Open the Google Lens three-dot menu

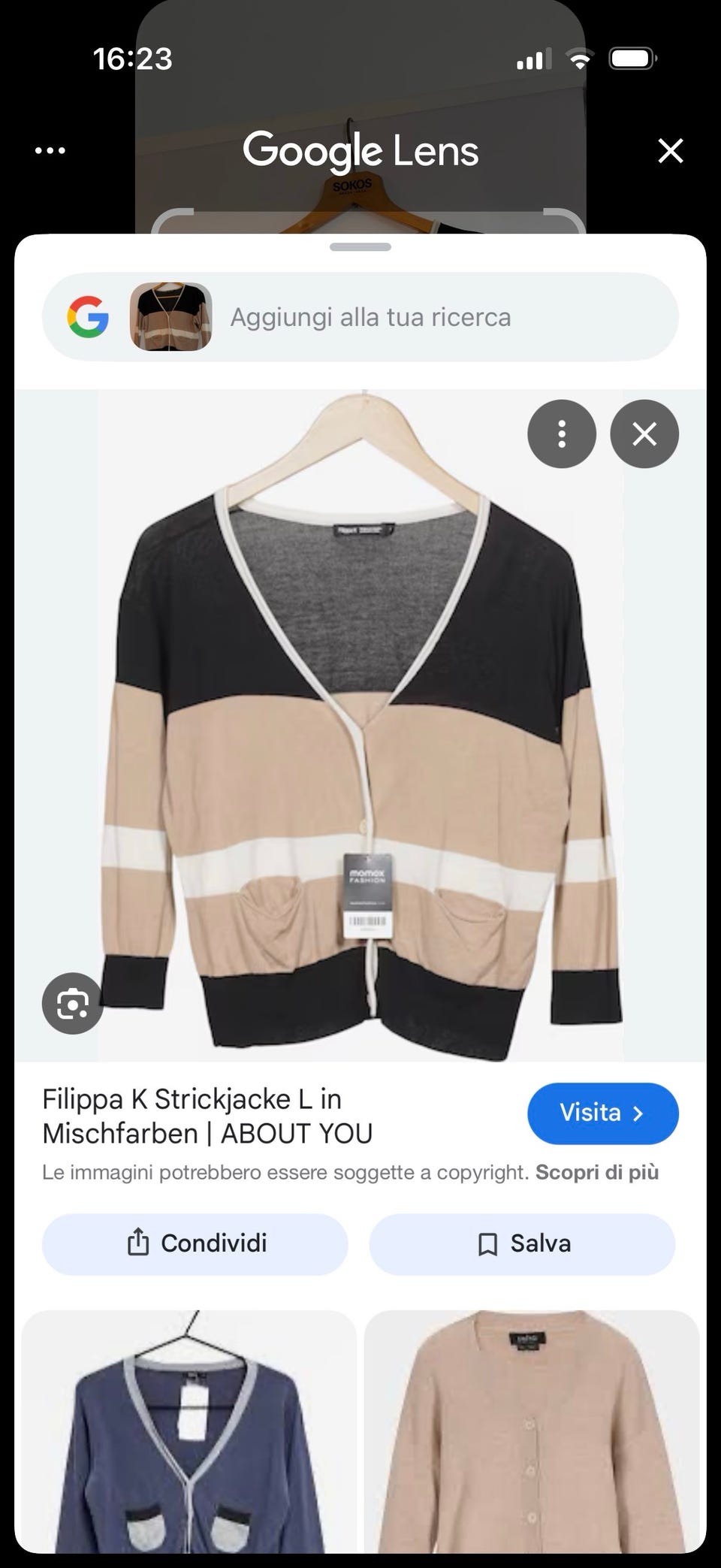50,151
